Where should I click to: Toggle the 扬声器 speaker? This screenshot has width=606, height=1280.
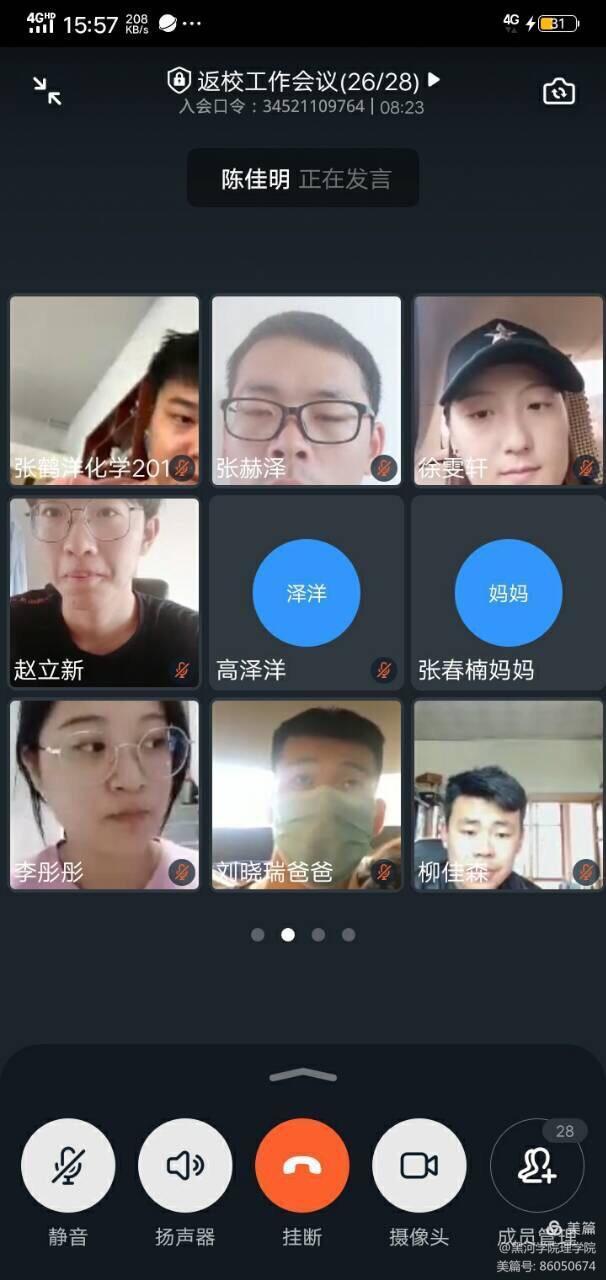[x=185, y=1166]
